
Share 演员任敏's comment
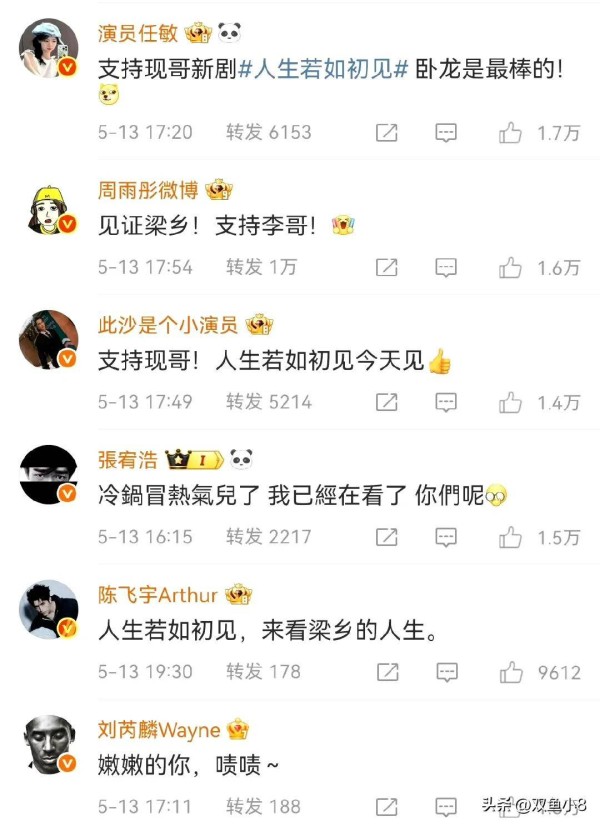[385, 133]
